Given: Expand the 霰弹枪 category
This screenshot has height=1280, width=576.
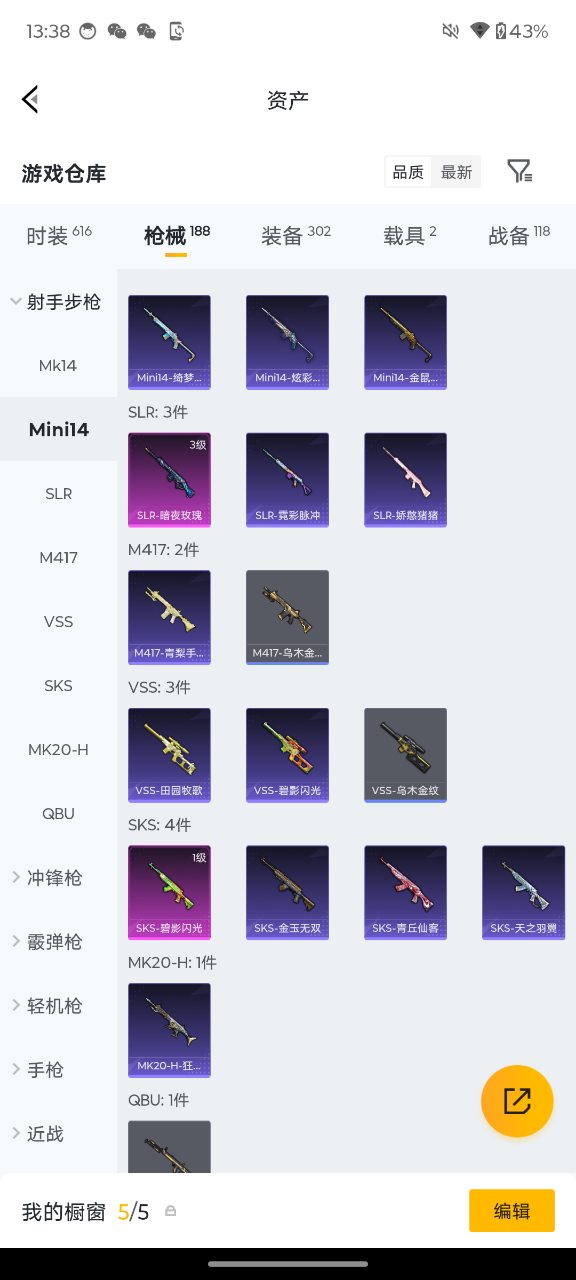Looking at the screenshot, I should click(58, 941).
